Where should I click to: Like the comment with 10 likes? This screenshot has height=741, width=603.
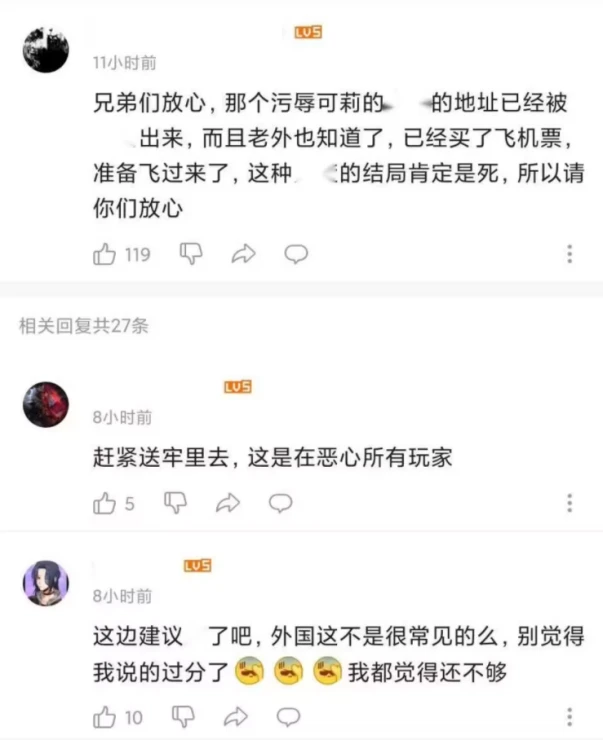(x=105, y=716)
